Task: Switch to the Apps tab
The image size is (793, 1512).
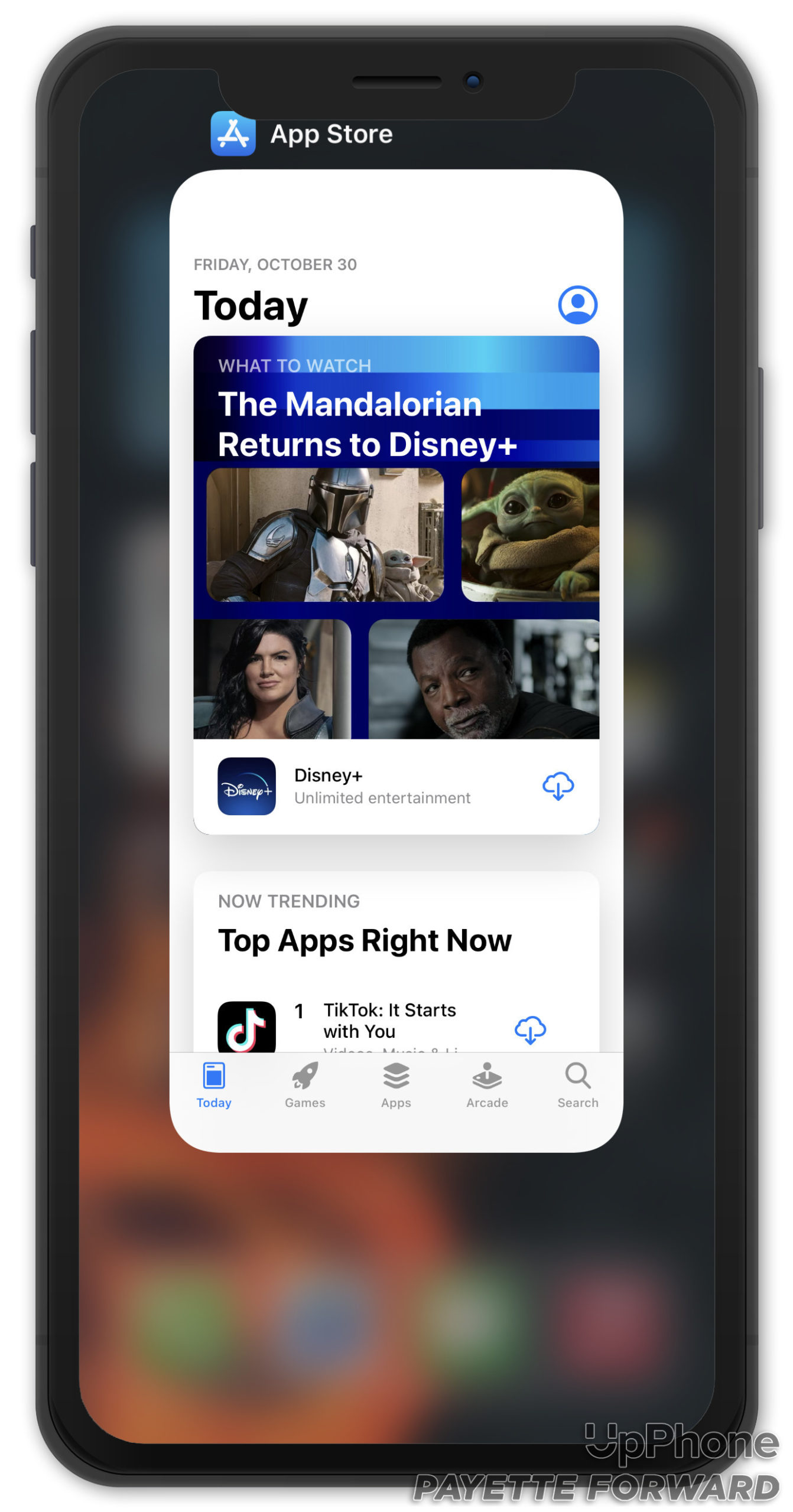Action: [396, 1084]
